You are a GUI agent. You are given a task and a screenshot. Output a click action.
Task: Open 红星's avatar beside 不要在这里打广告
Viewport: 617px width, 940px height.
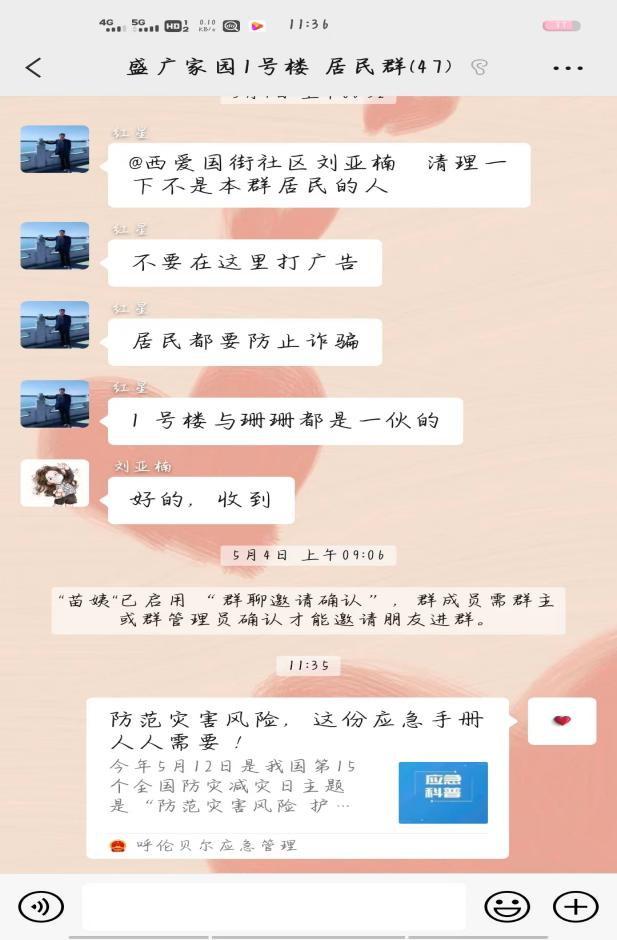click(x=54, y=246)
